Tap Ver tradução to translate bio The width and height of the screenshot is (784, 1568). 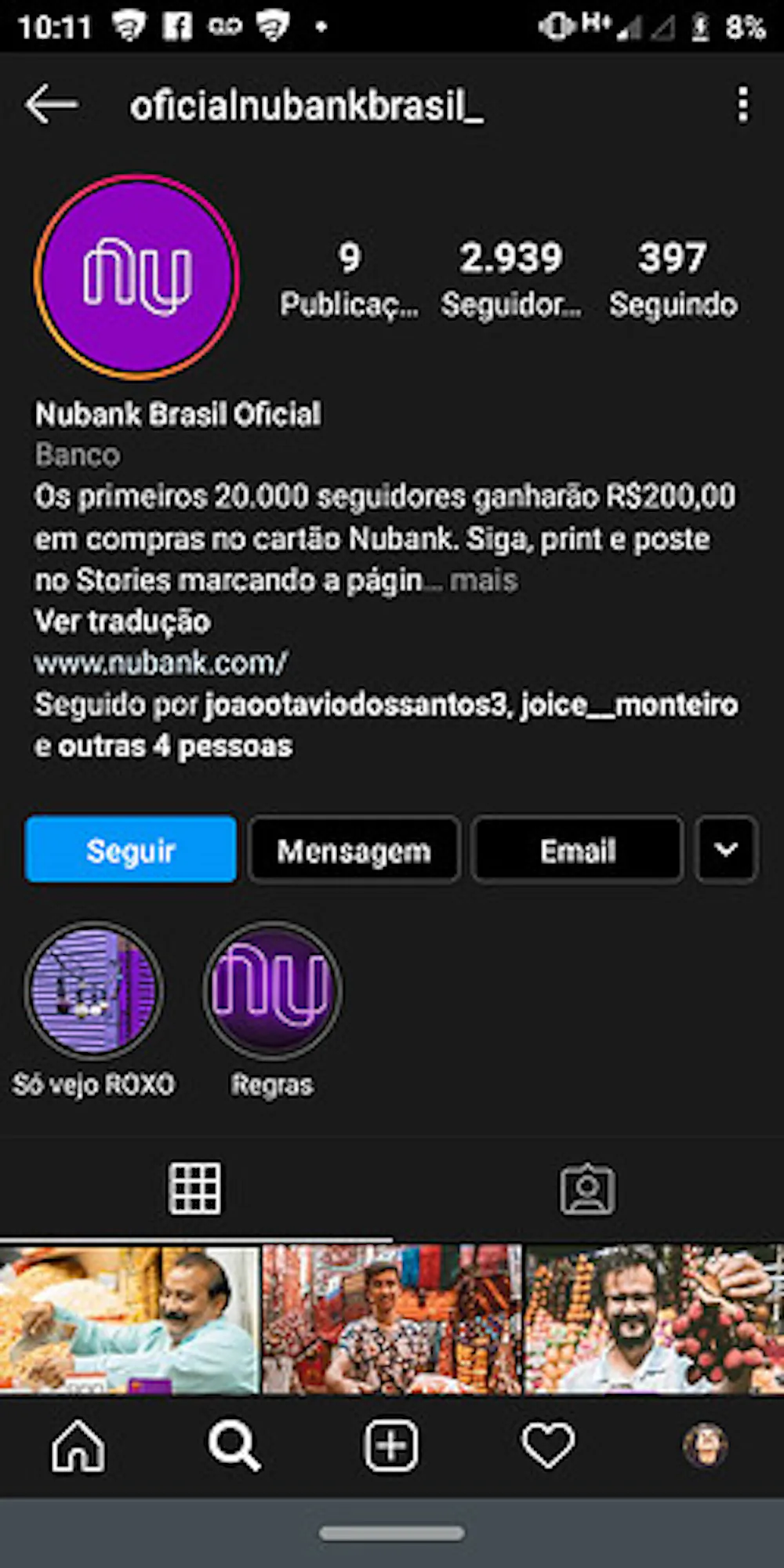(x=122, y=622)
